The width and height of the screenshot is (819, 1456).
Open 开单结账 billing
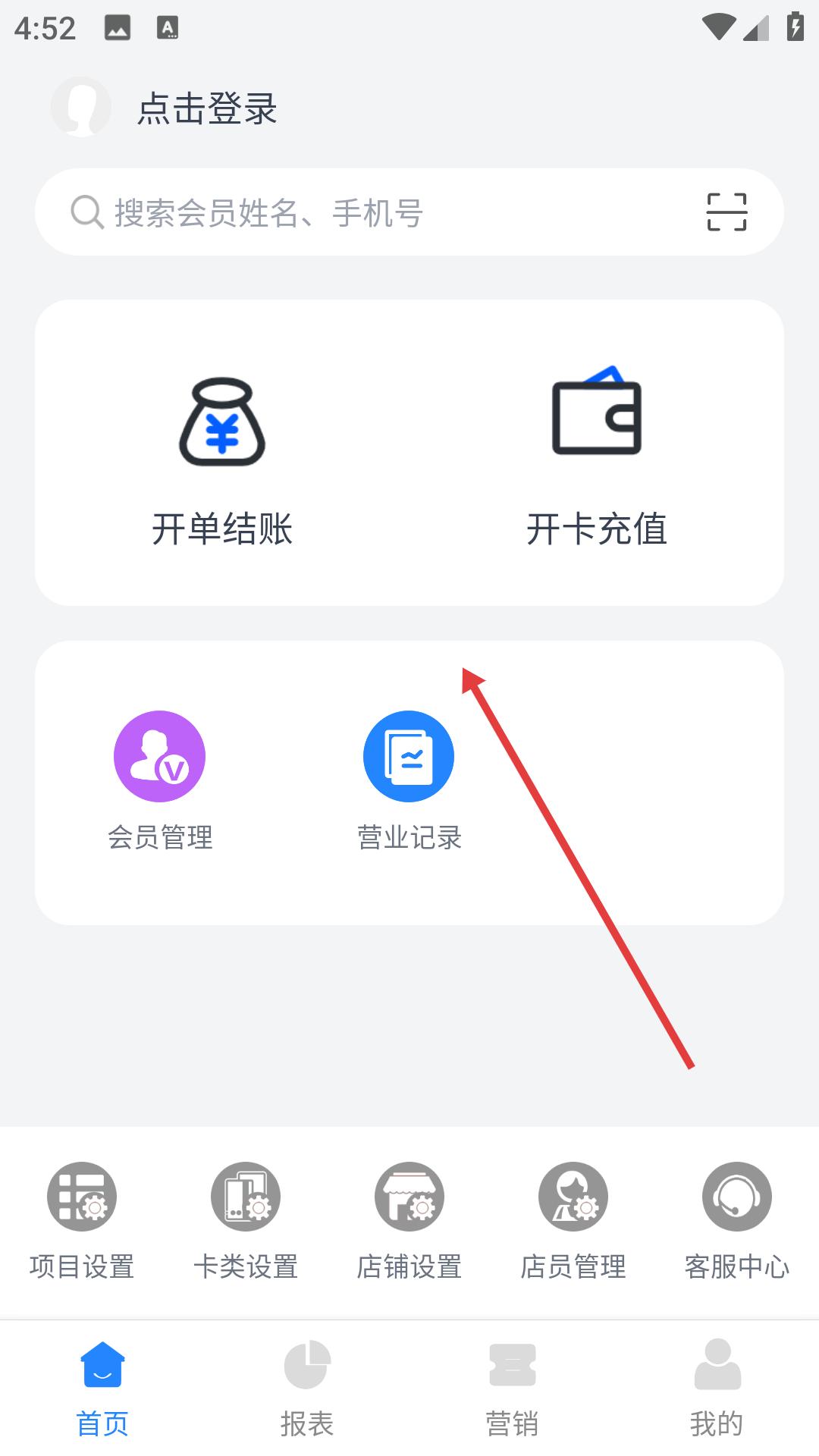click(x=222, y=459)
